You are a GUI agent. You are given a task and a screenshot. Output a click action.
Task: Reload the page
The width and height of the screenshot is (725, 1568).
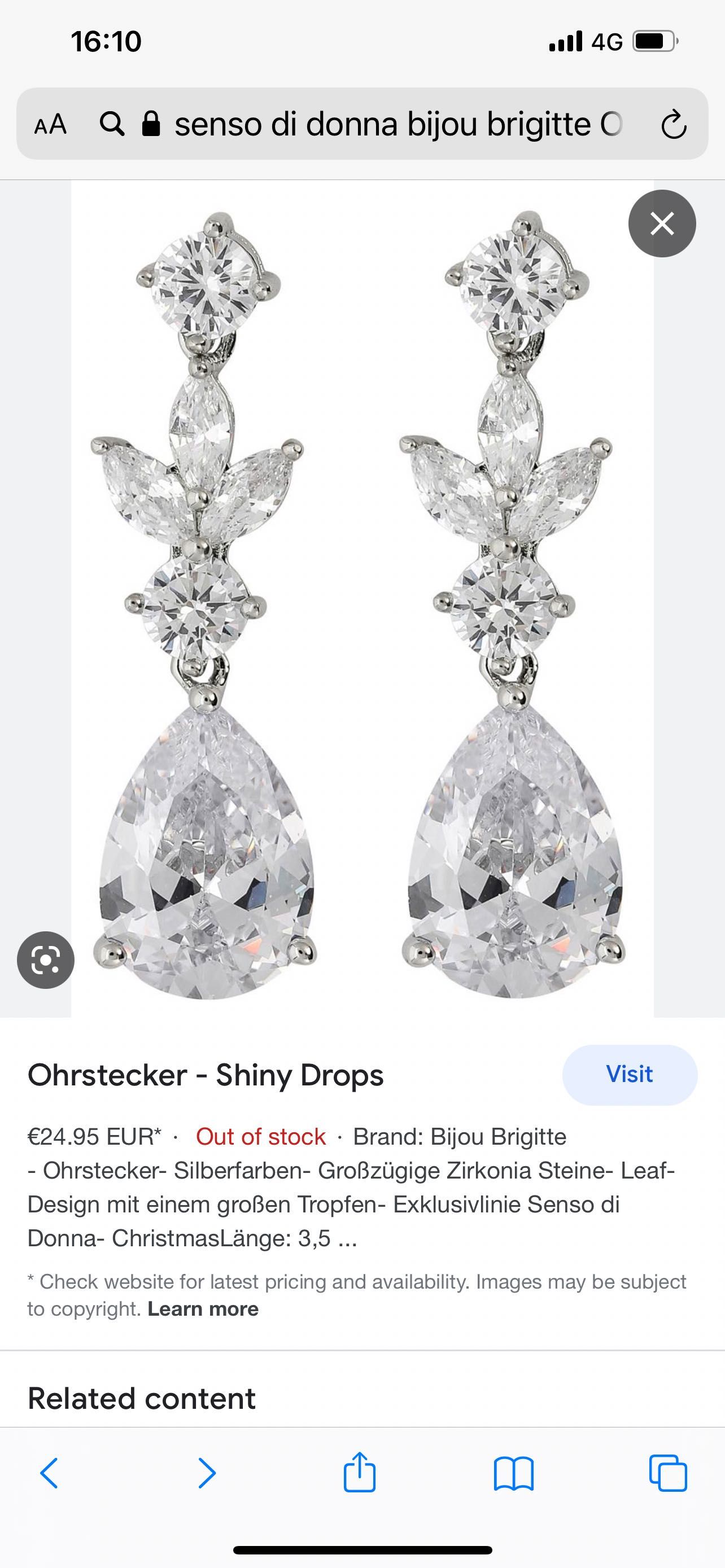click(x=674, y=124)
